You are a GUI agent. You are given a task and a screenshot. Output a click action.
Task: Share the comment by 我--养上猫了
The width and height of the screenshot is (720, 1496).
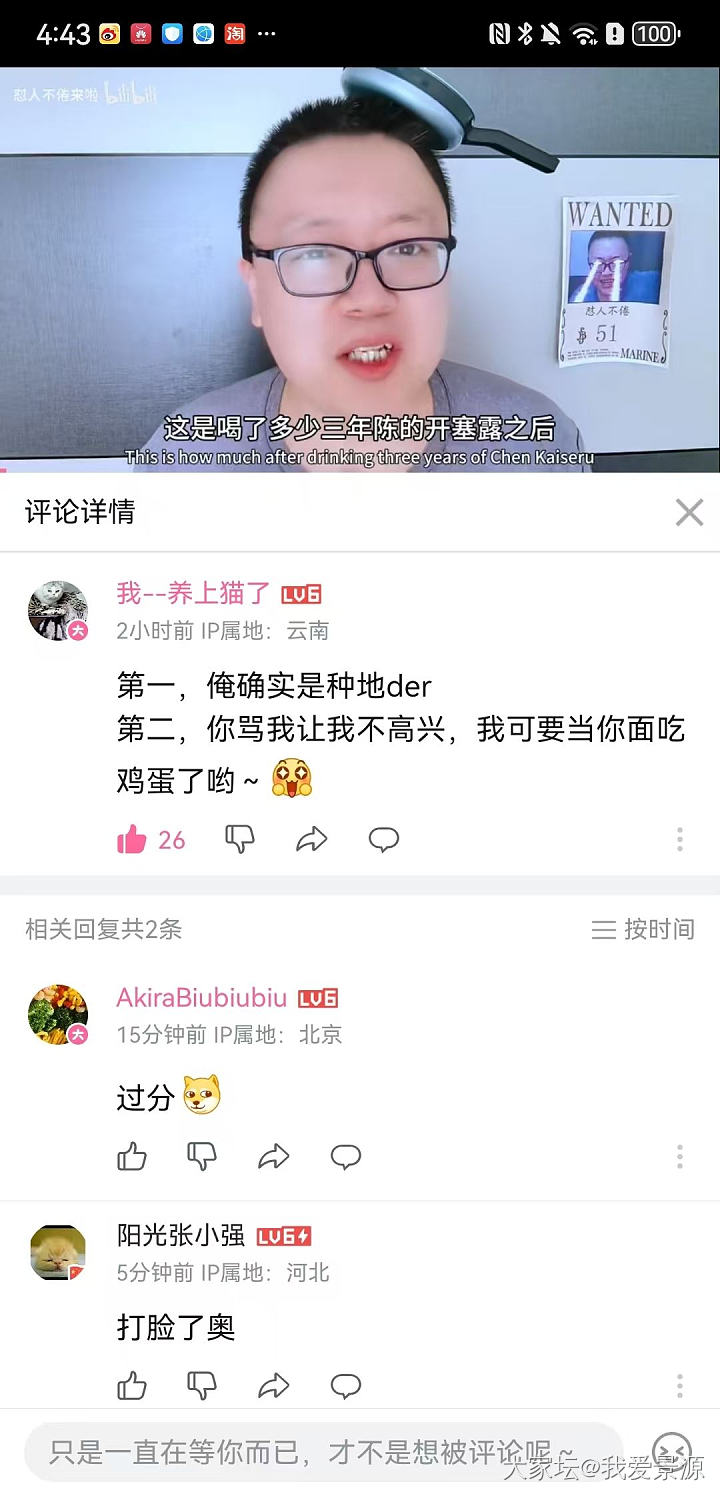(312, 840)
